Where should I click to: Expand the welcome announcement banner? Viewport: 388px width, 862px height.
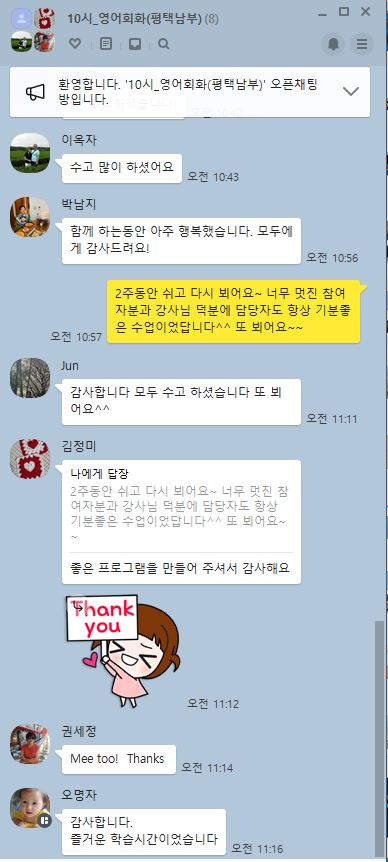point(351,91)
